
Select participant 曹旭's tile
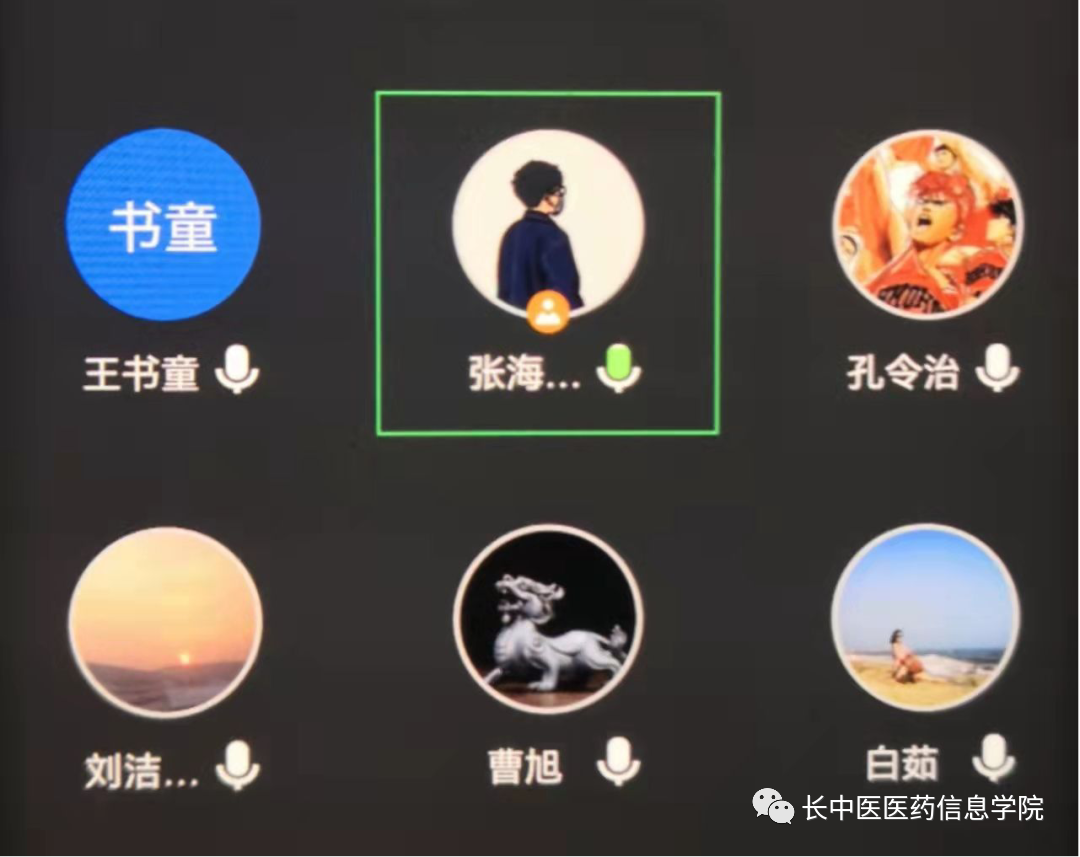click(548, 620)
